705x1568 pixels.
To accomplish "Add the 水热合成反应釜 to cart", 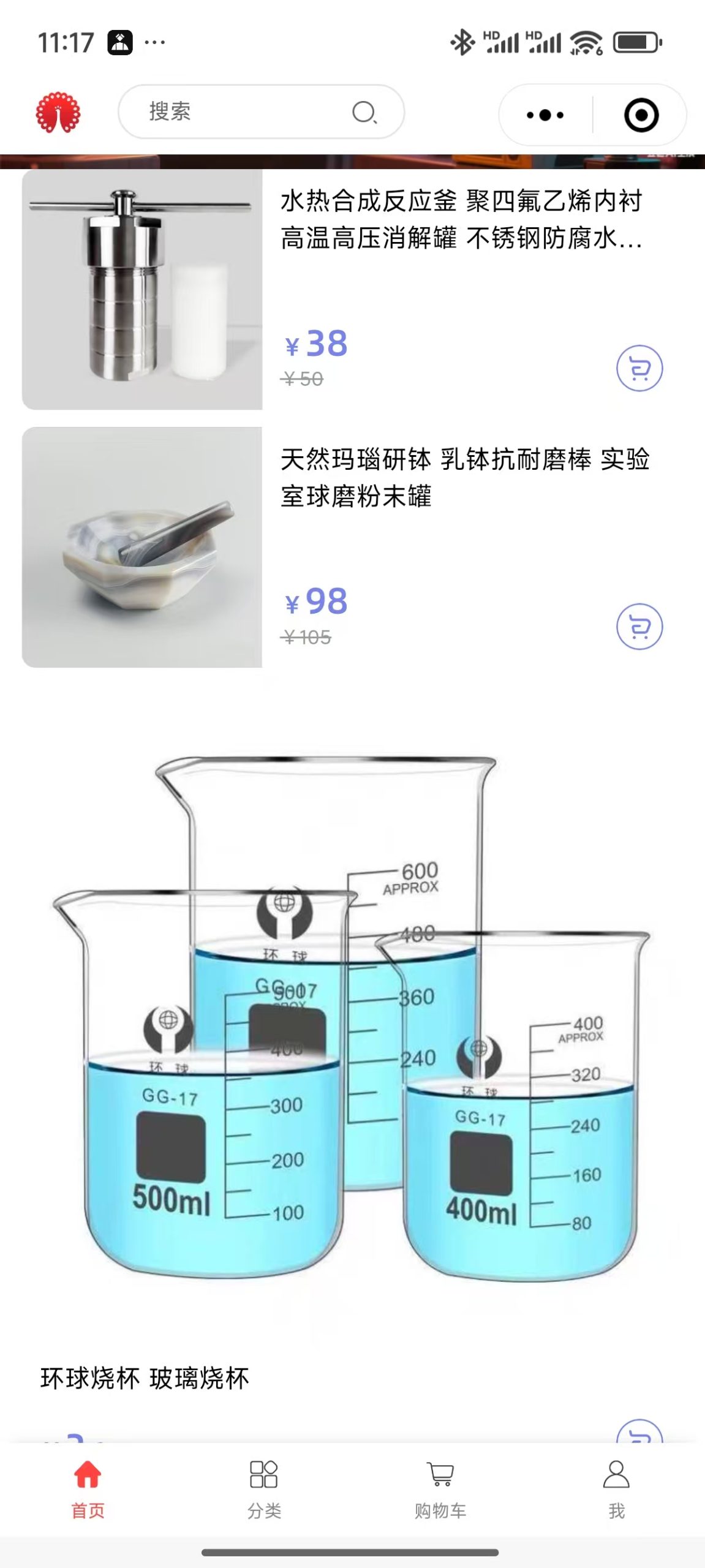I will 639,369.
